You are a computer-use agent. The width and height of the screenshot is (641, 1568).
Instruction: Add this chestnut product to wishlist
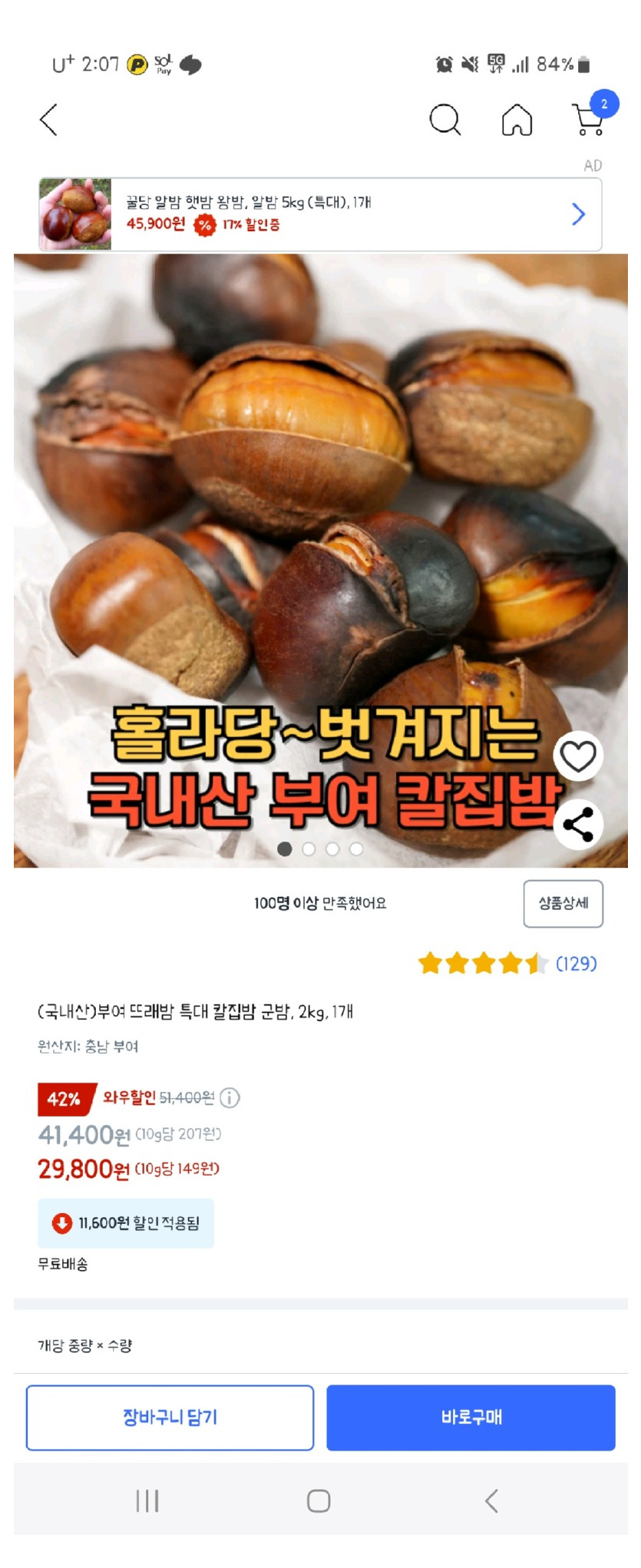tap(577, 756)
